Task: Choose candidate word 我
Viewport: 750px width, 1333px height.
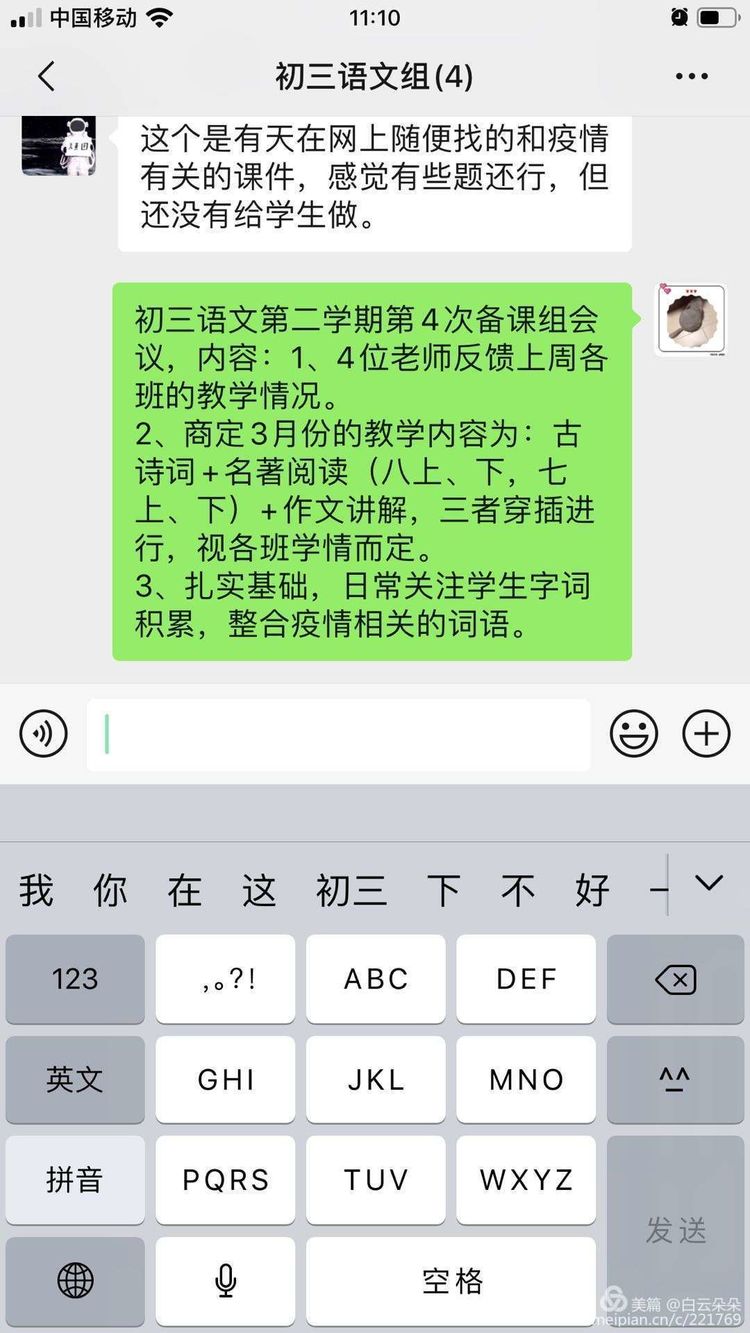Action: pos(36,889)
